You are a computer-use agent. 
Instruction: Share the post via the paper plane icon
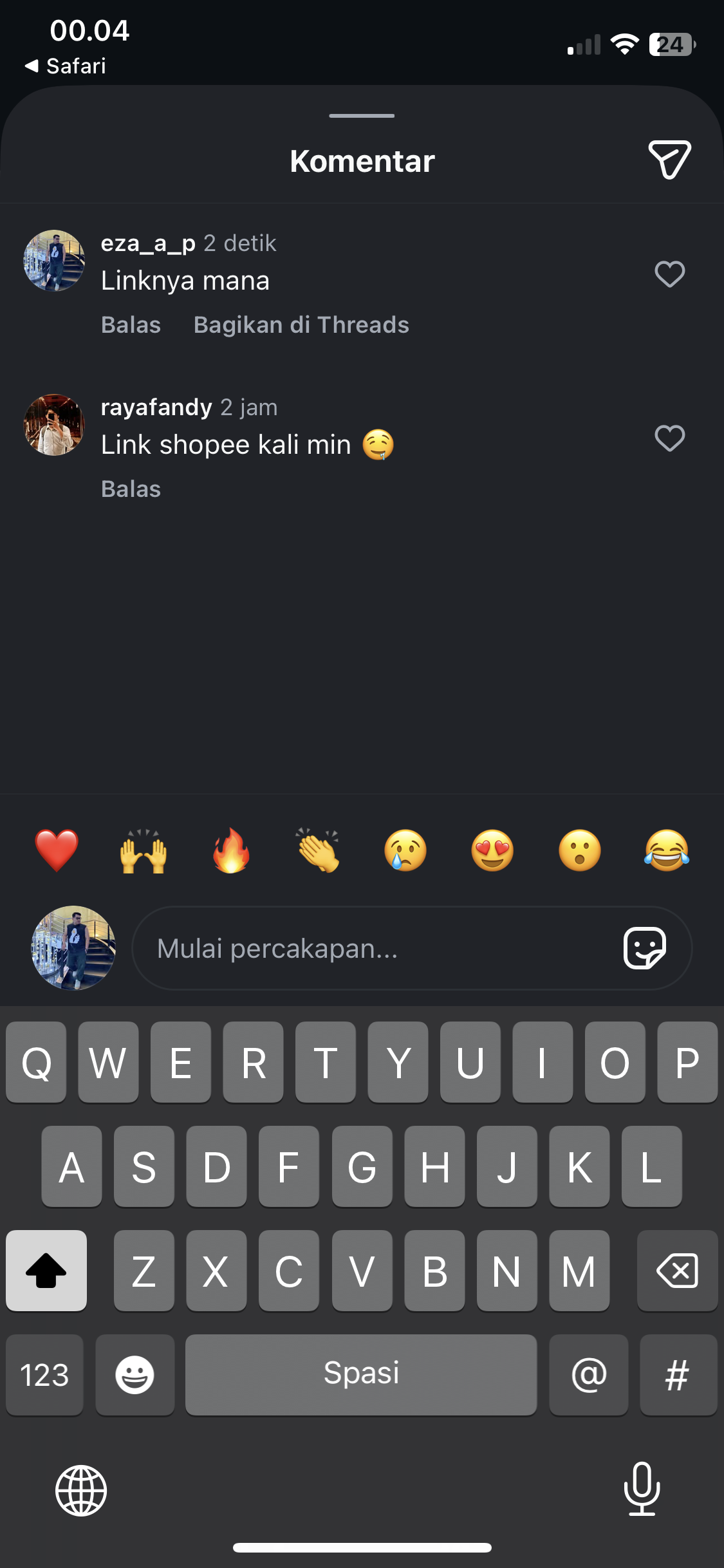coord(669,160)
